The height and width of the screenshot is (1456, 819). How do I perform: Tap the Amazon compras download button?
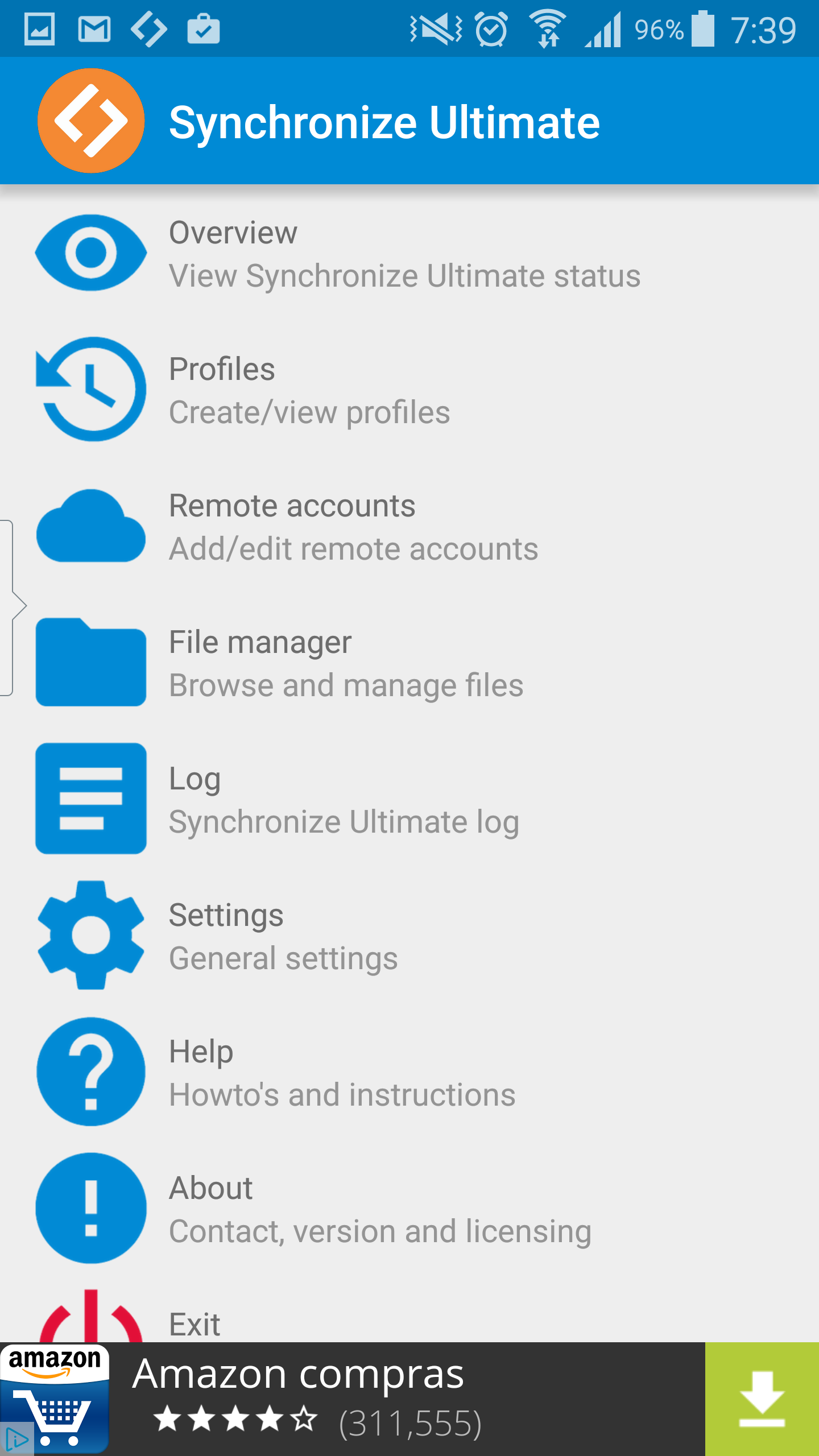point(762,1399)
